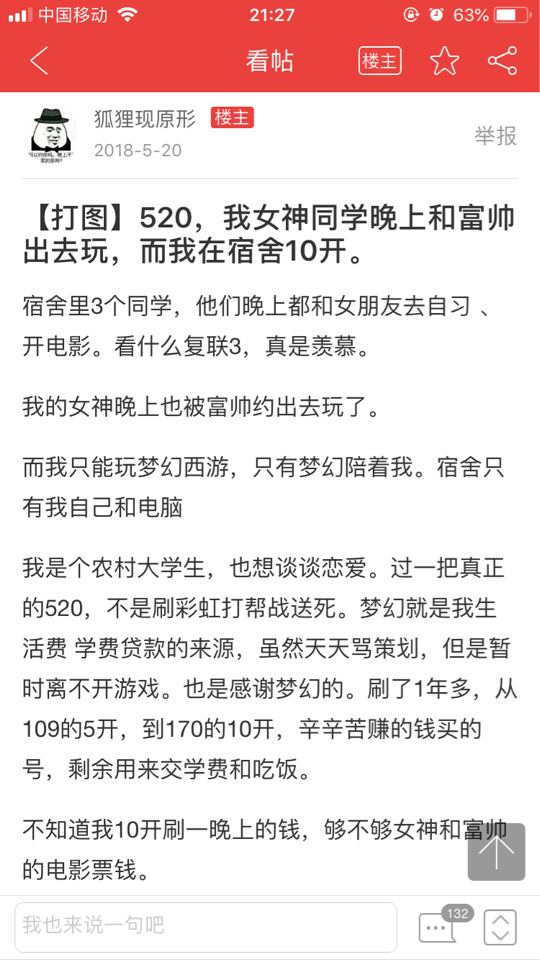Go back from the post view
Viewport: 540px width, 960px height.
(x=39, y=61)
